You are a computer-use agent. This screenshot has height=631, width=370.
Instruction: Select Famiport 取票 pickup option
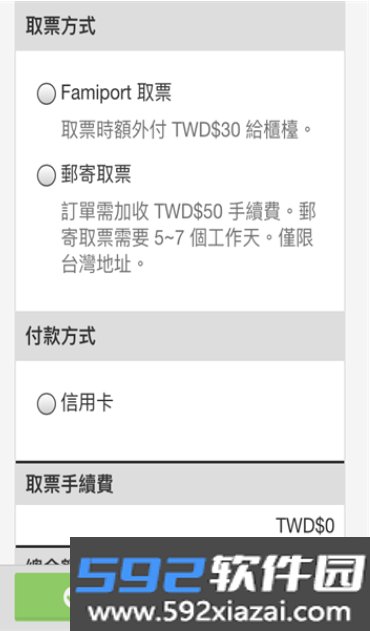(46, 94)
